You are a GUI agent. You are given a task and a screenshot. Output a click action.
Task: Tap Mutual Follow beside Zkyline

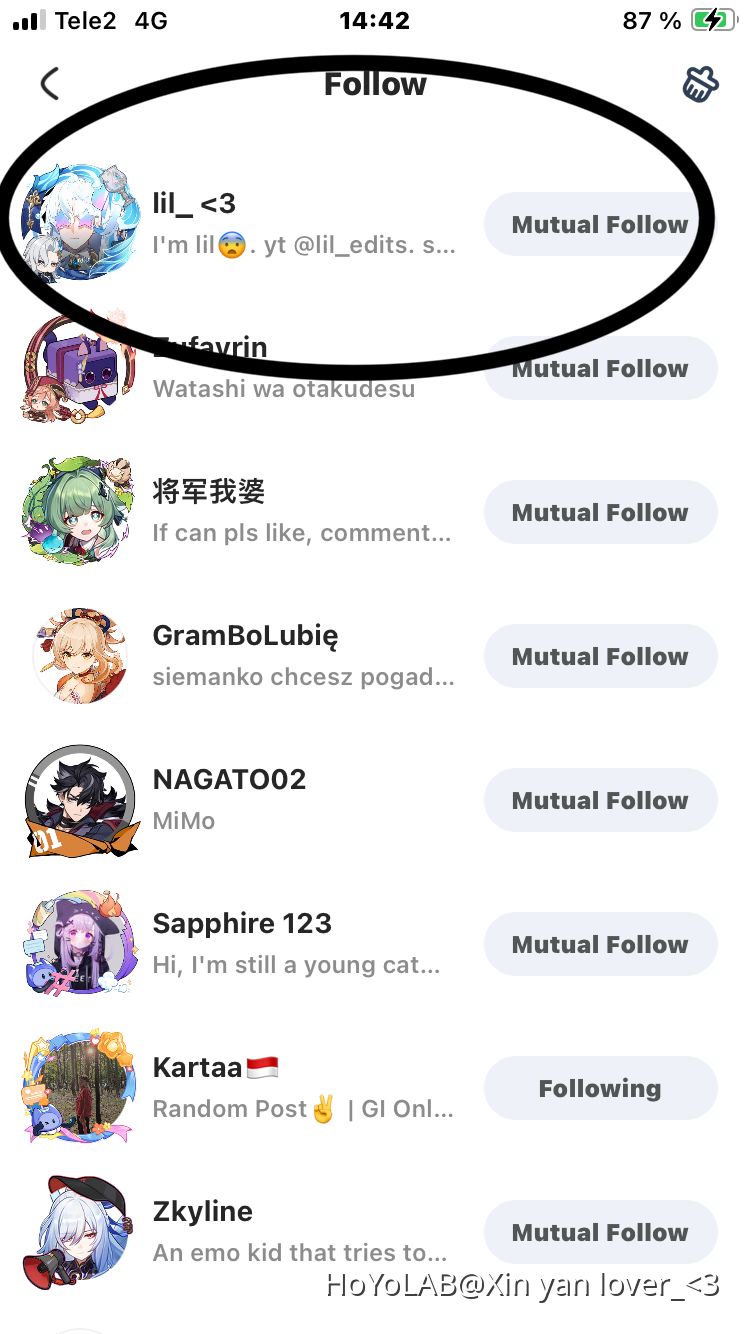click(x=600, y=1233)
